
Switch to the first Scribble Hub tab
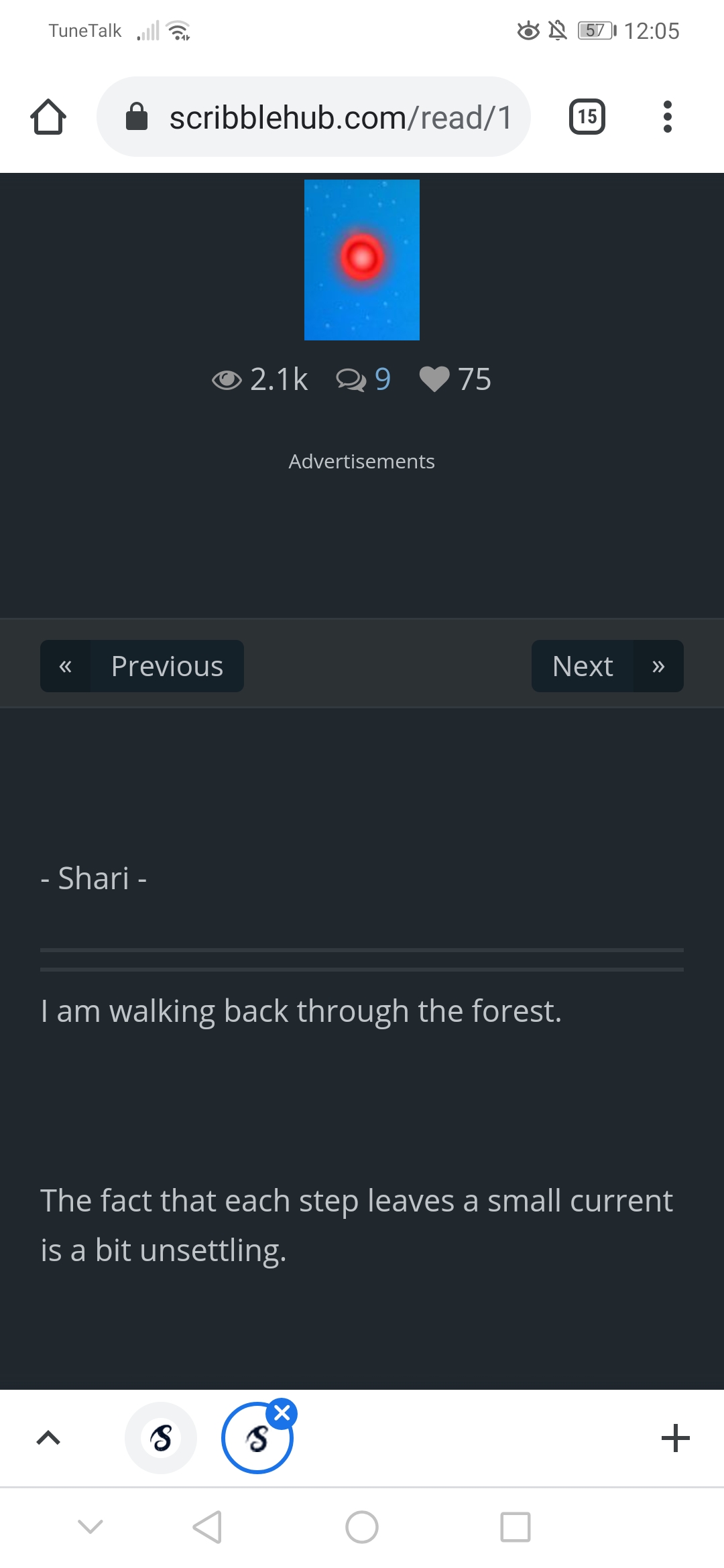pos(161,1438)
